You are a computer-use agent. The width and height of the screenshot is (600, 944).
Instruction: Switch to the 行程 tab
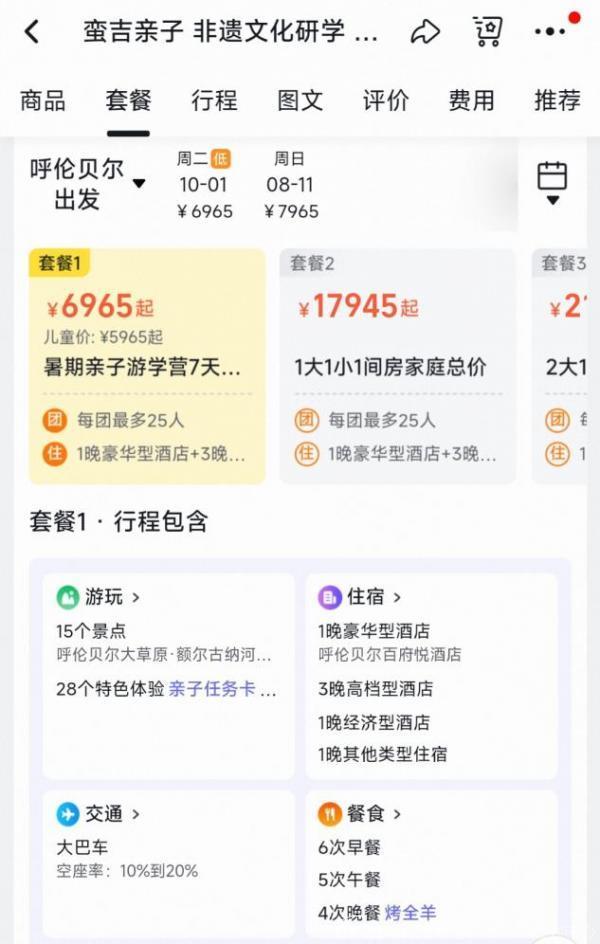(214, 100)
